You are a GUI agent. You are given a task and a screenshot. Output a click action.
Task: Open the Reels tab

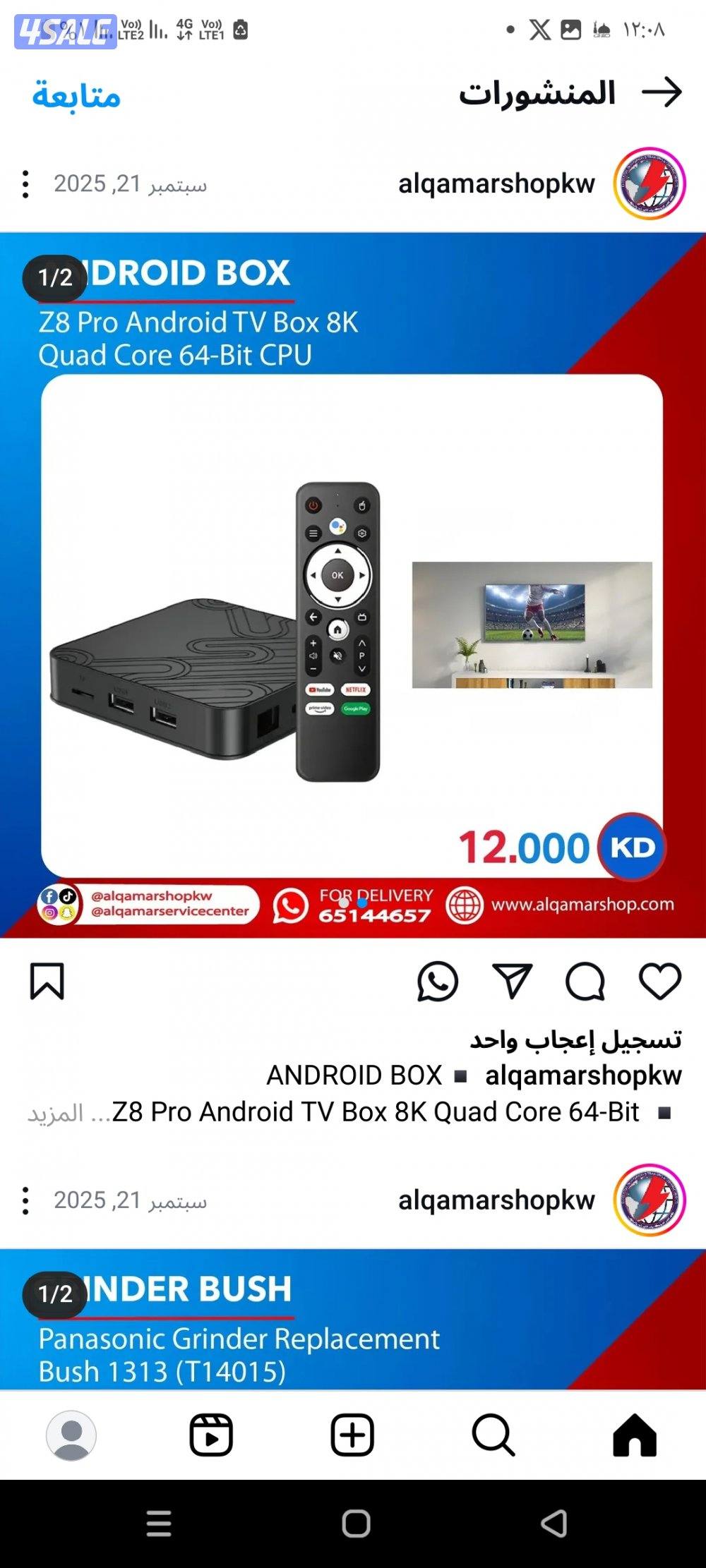pos(211,1434)
